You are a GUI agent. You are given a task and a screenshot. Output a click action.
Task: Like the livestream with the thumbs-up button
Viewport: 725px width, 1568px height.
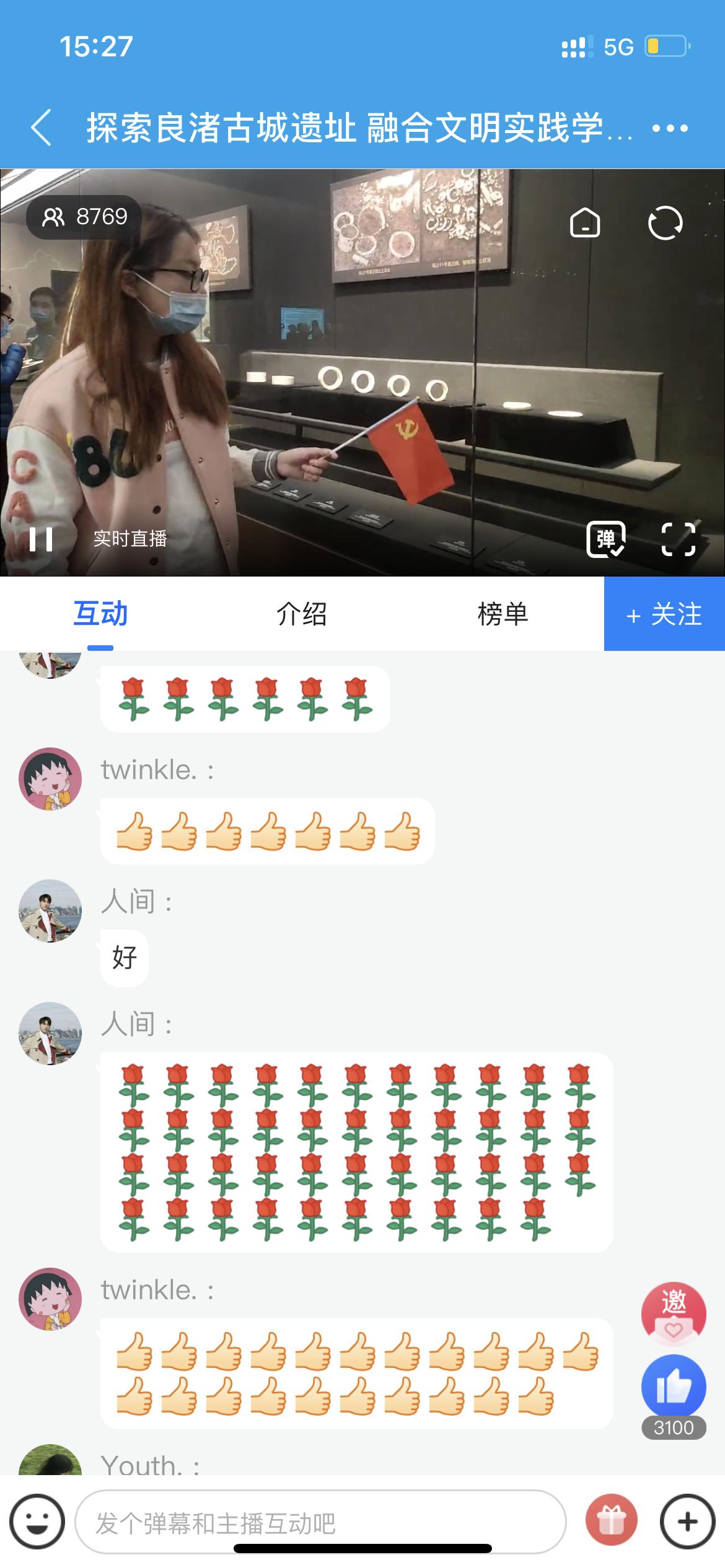674,1388
